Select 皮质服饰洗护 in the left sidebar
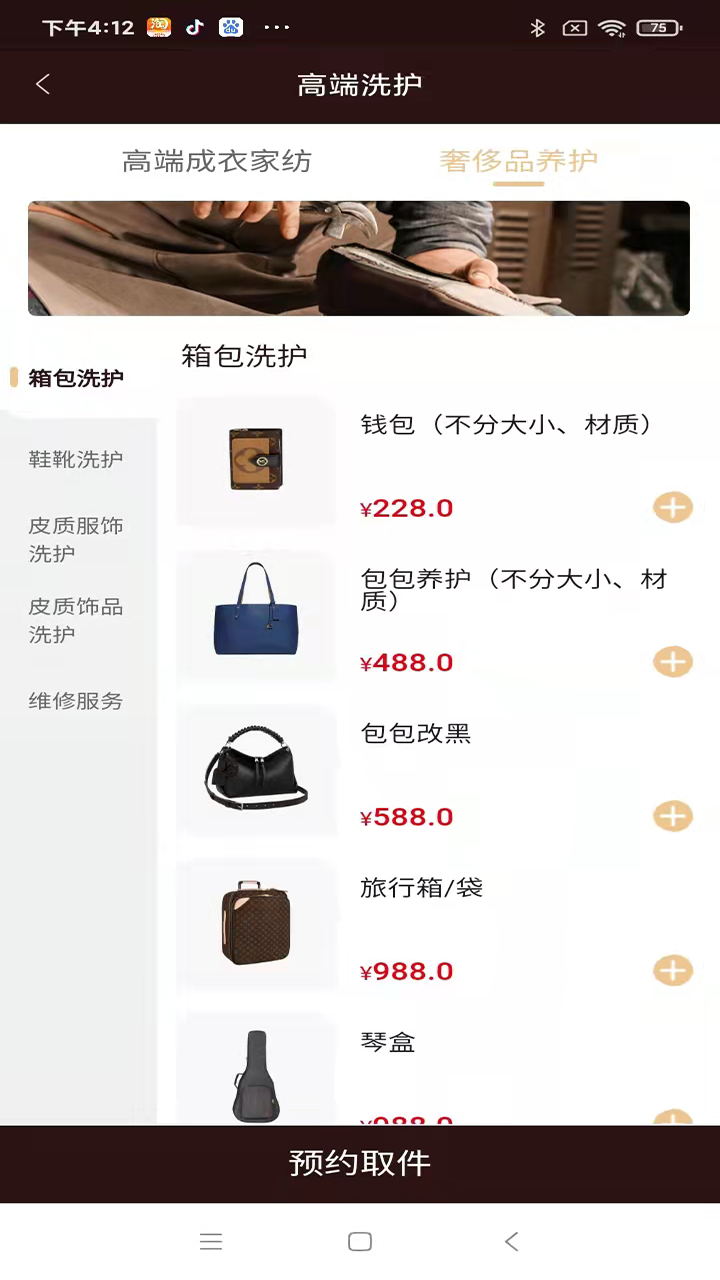Screen dimensions: 720x1280 click(x=75, y=540)
